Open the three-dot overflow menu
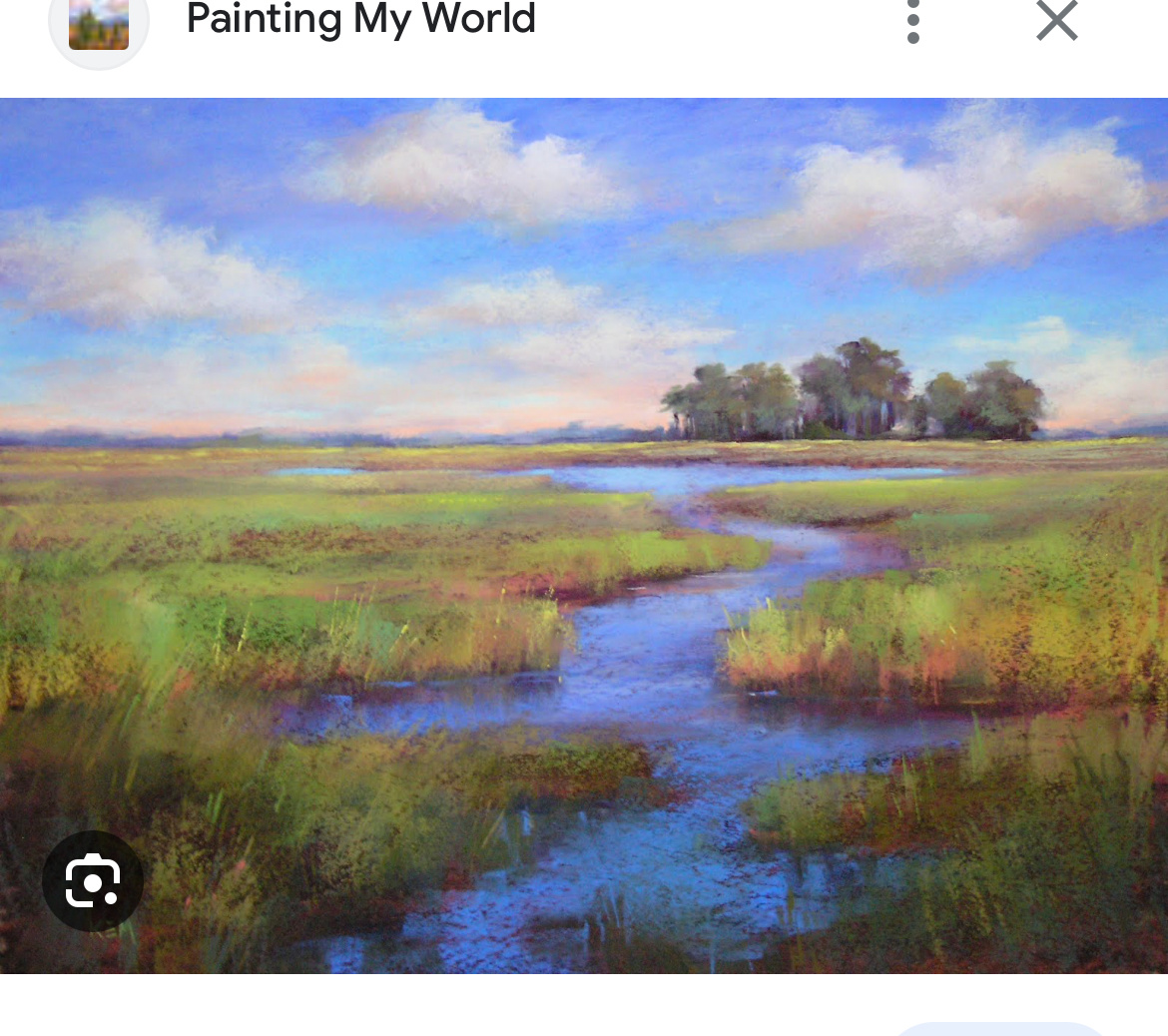Viewport: 1168px width, 1036px height. pyautogui.click(x=912, y=21)
